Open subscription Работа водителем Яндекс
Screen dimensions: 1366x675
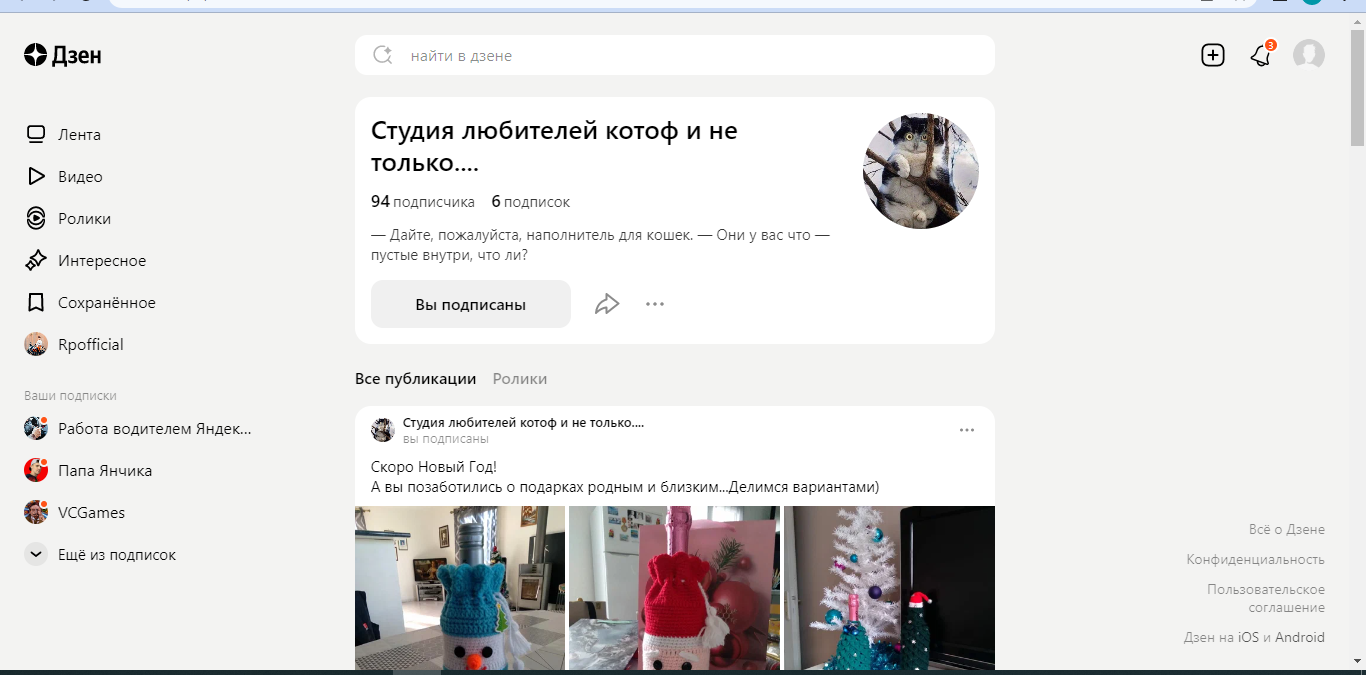(x=154, y=429)
